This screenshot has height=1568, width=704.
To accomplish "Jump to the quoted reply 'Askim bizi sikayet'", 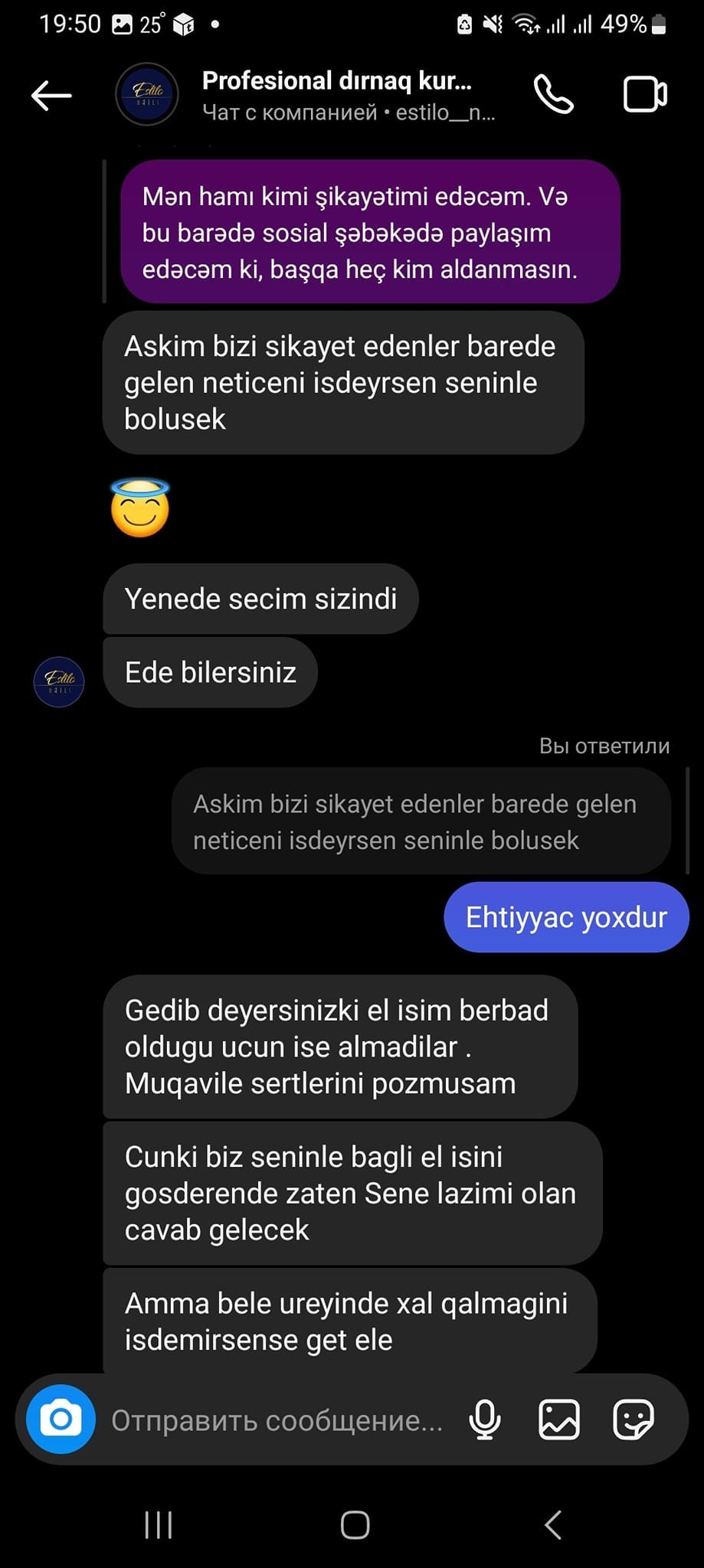I will 421,822.
